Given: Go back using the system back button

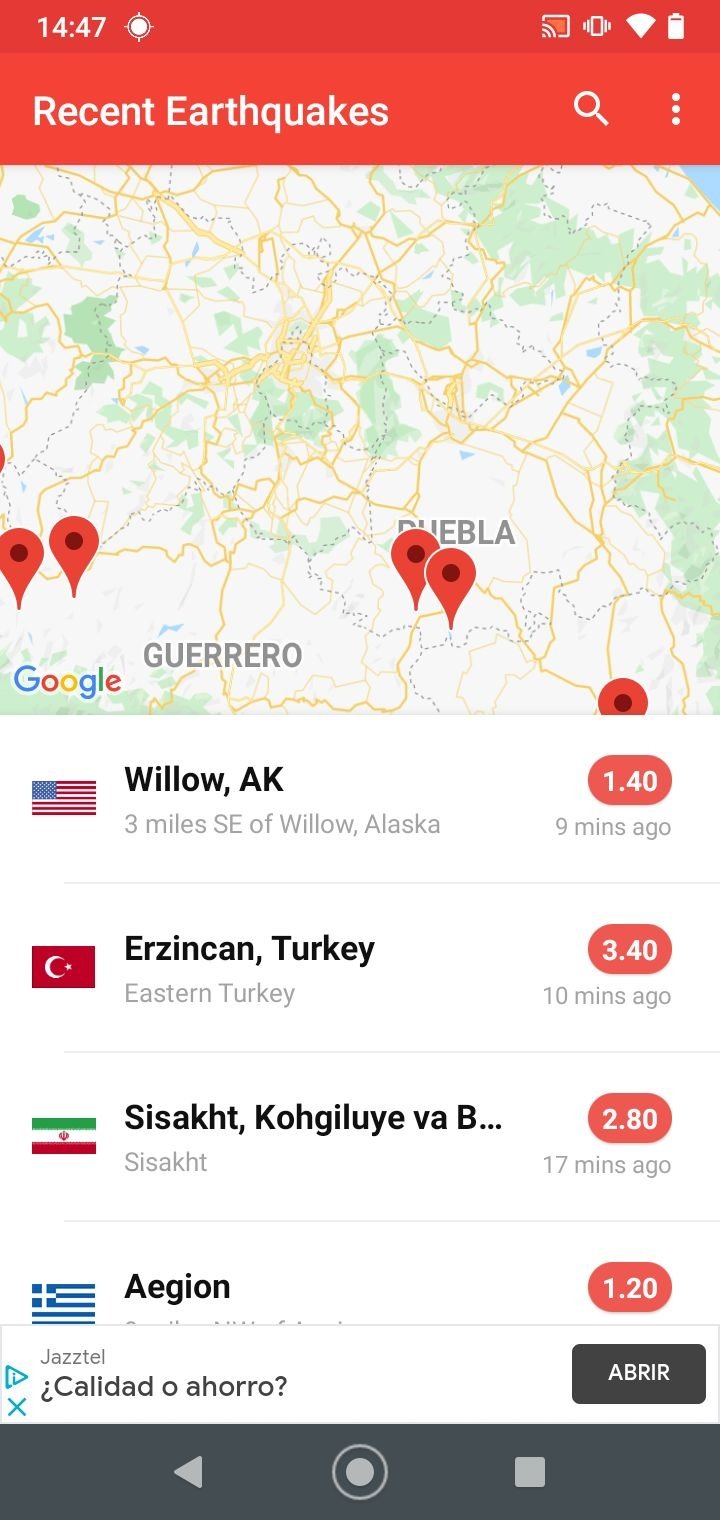Looking at the screenshot, I should (188, 1472).
